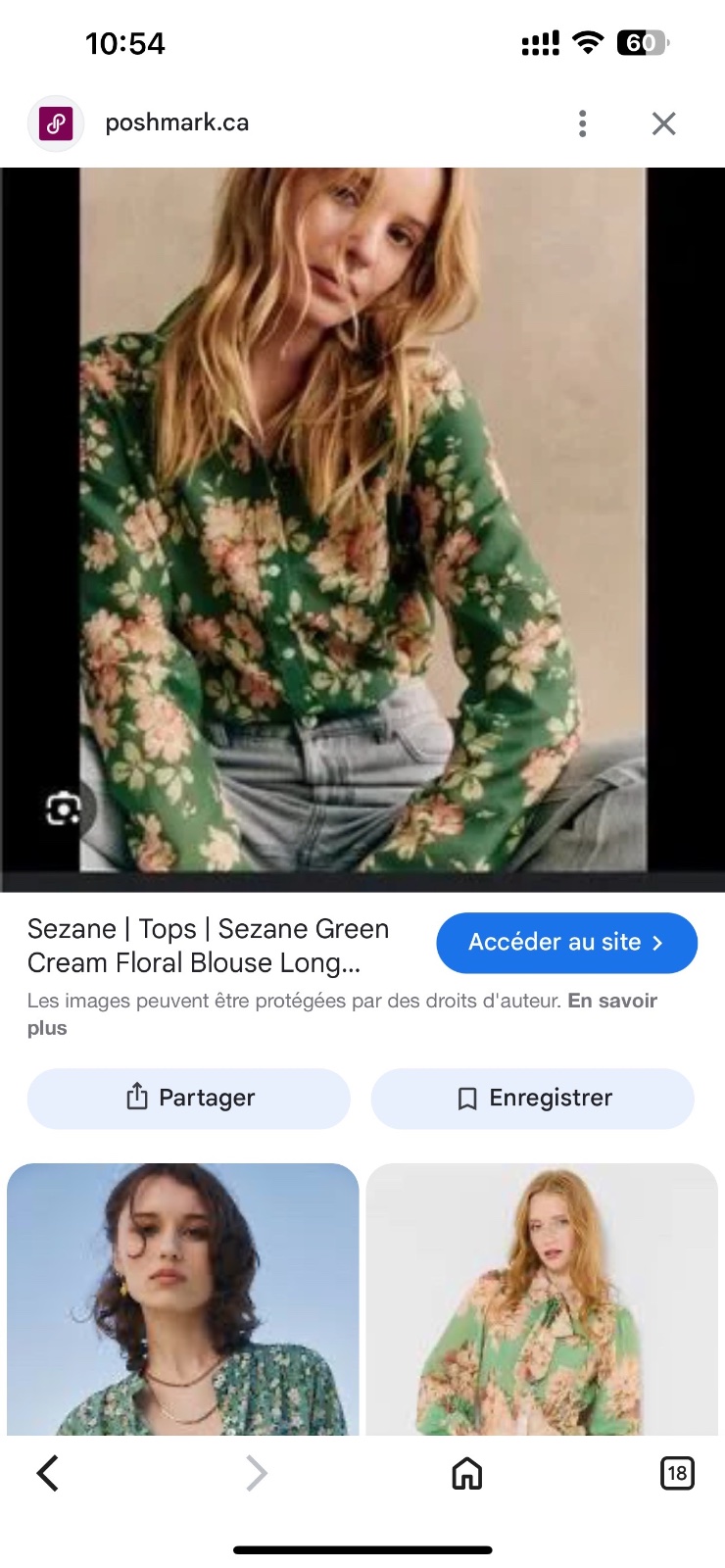Open the En savoir plus link
The width and height of the screenshot is (725, 1568).
pyautogui.click(x=342, y=1014)
